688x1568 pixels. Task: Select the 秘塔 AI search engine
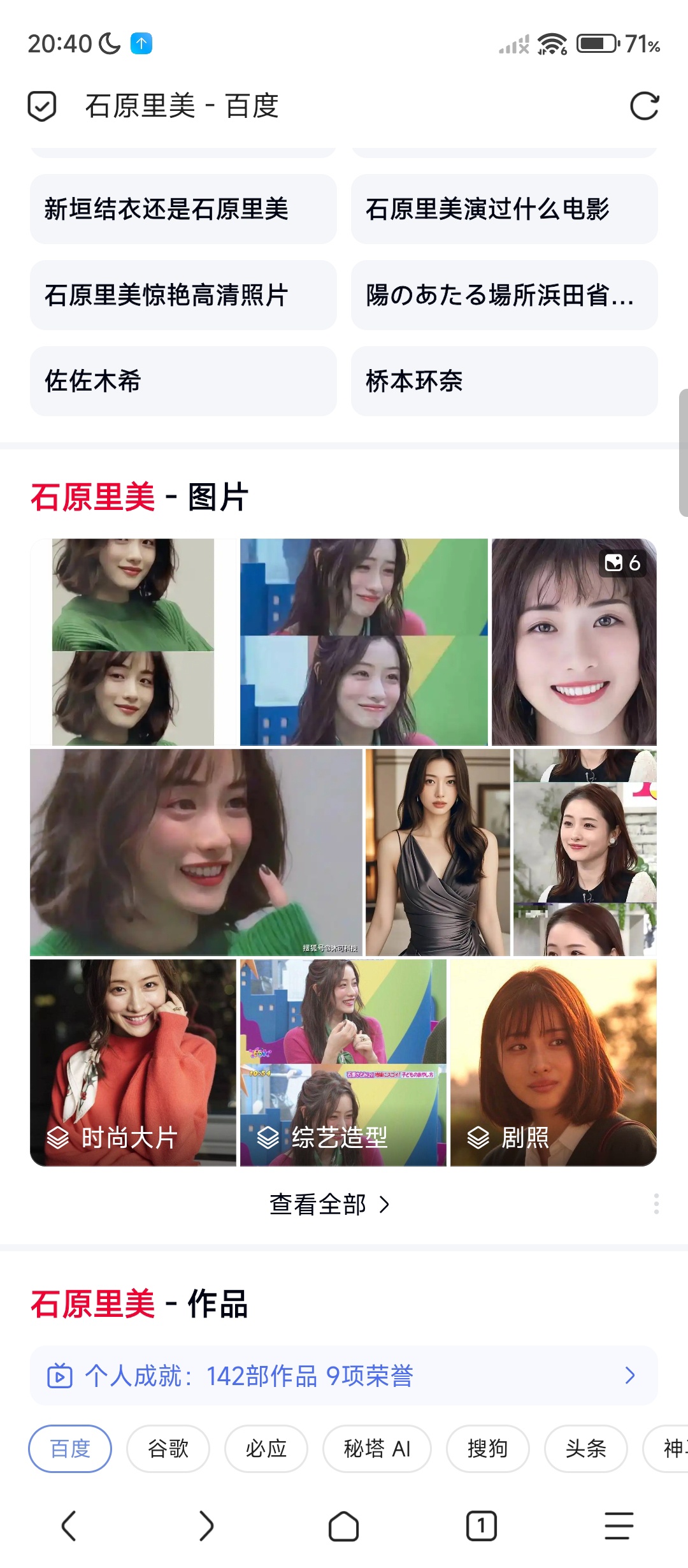(x=377, y=1448)
